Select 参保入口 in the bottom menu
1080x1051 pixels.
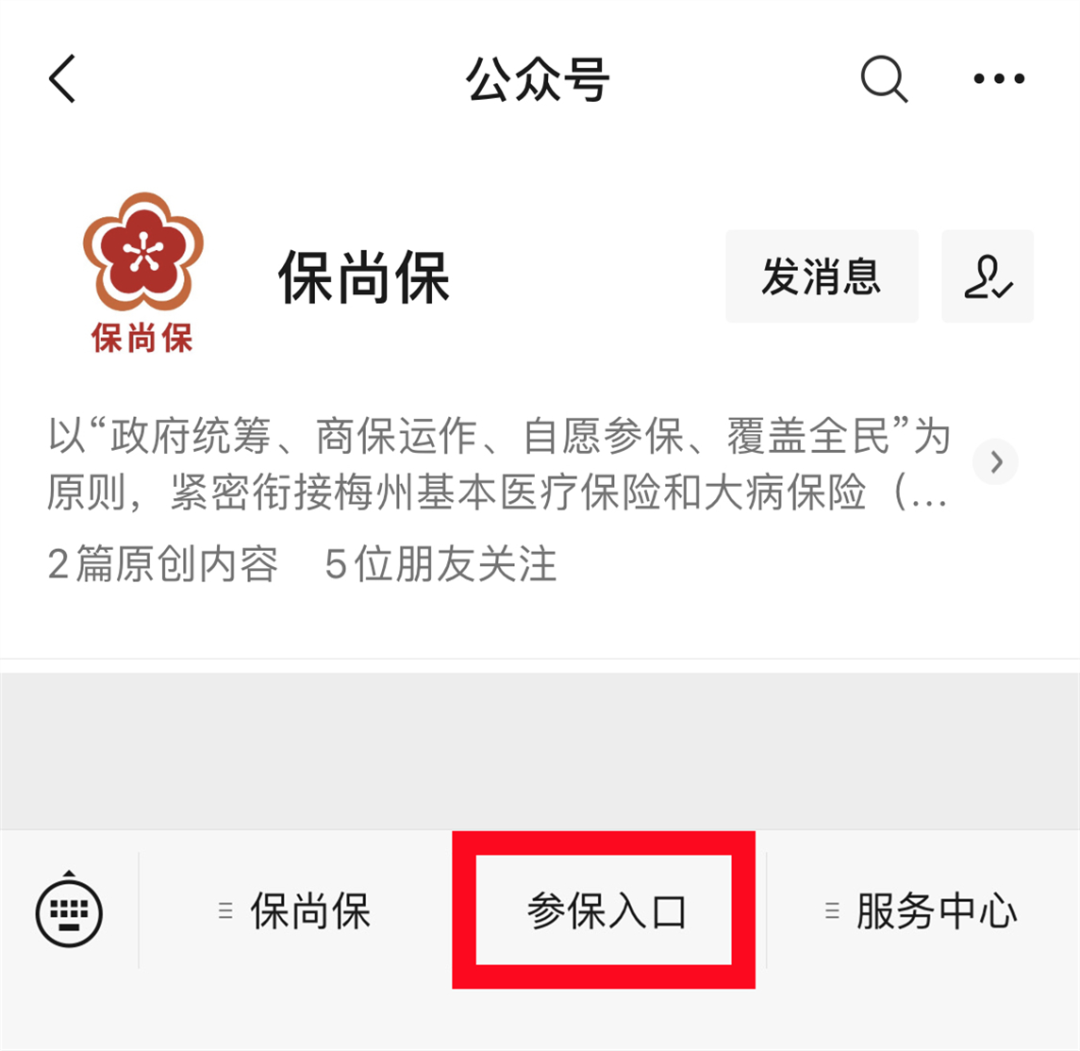pos(605,911)
